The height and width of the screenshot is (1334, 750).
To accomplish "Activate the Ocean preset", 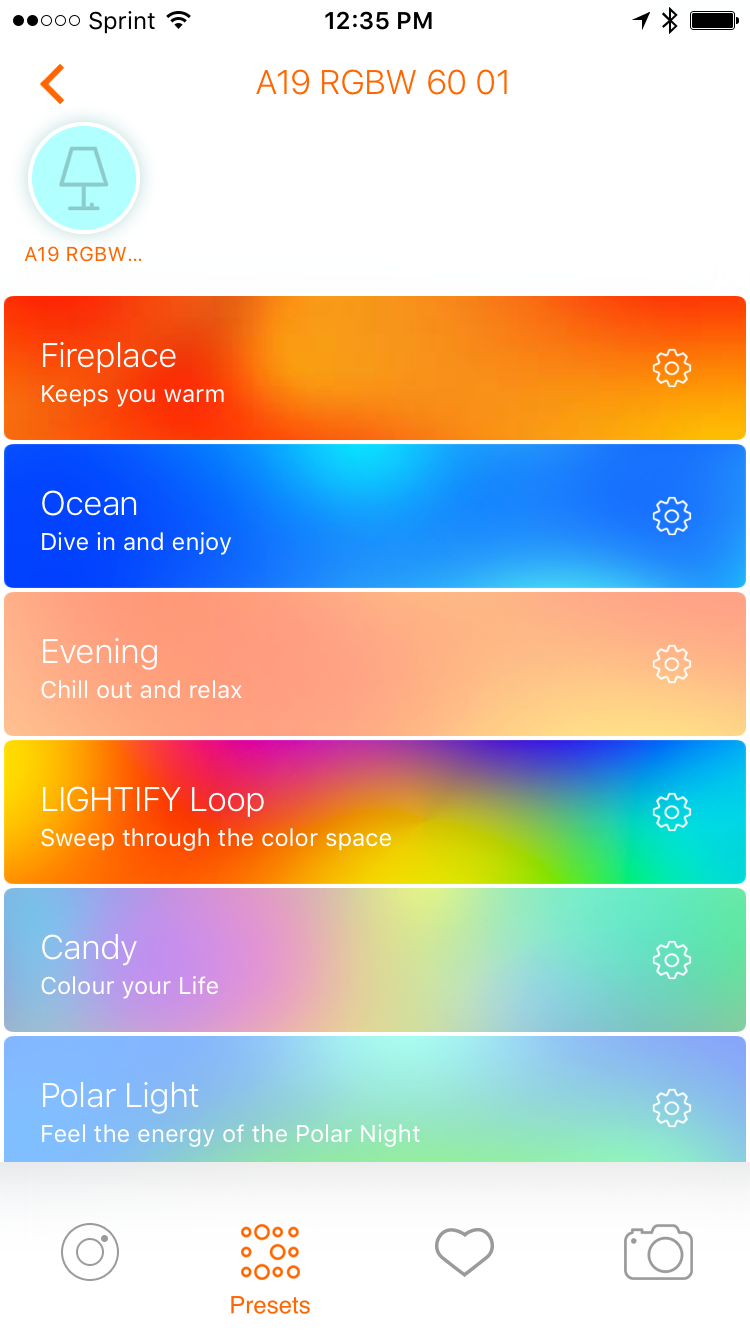I will pos(375,516).
